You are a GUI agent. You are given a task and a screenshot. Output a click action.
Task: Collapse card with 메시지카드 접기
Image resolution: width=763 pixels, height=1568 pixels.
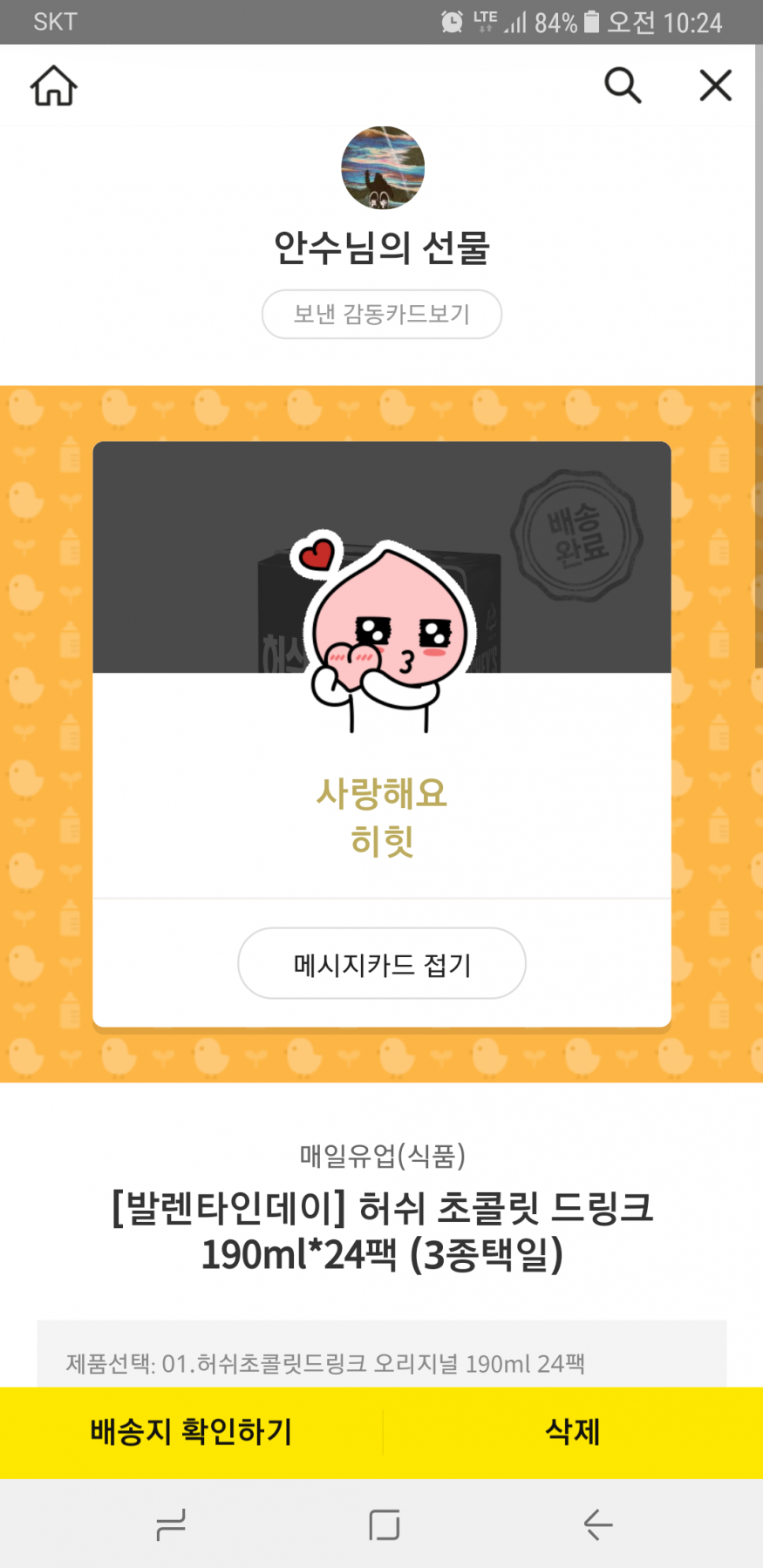click(x=382, y=964)
